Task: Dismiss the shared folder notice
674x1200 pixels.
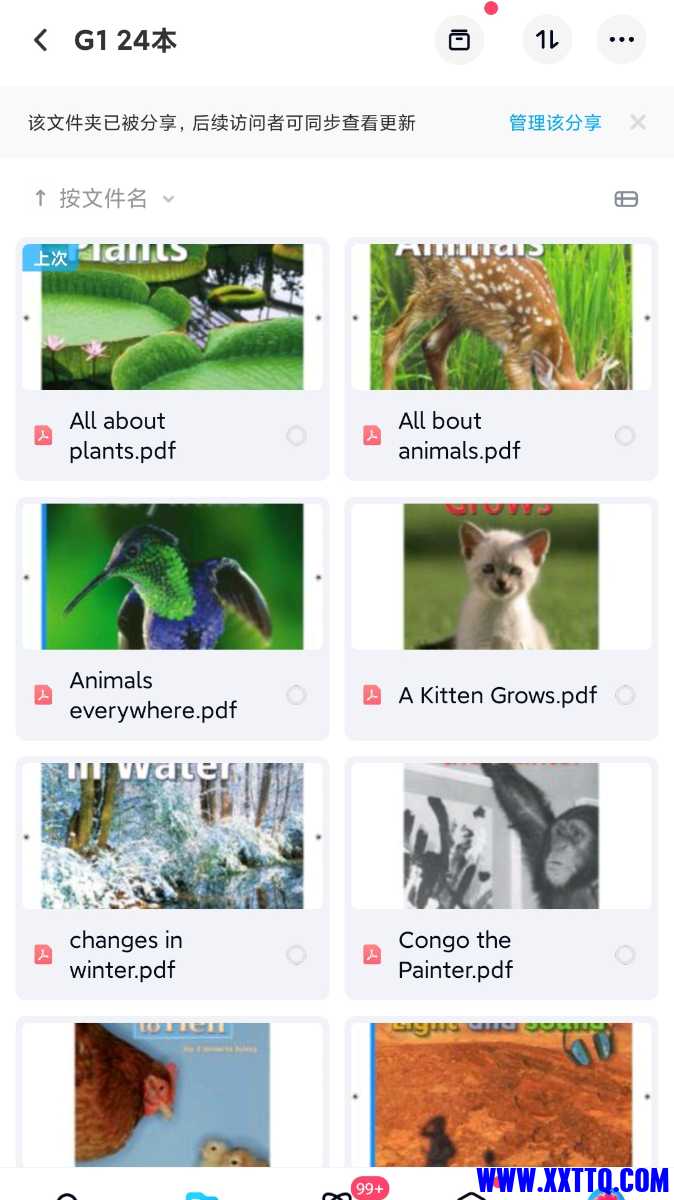Action: [x=638, y=122]
